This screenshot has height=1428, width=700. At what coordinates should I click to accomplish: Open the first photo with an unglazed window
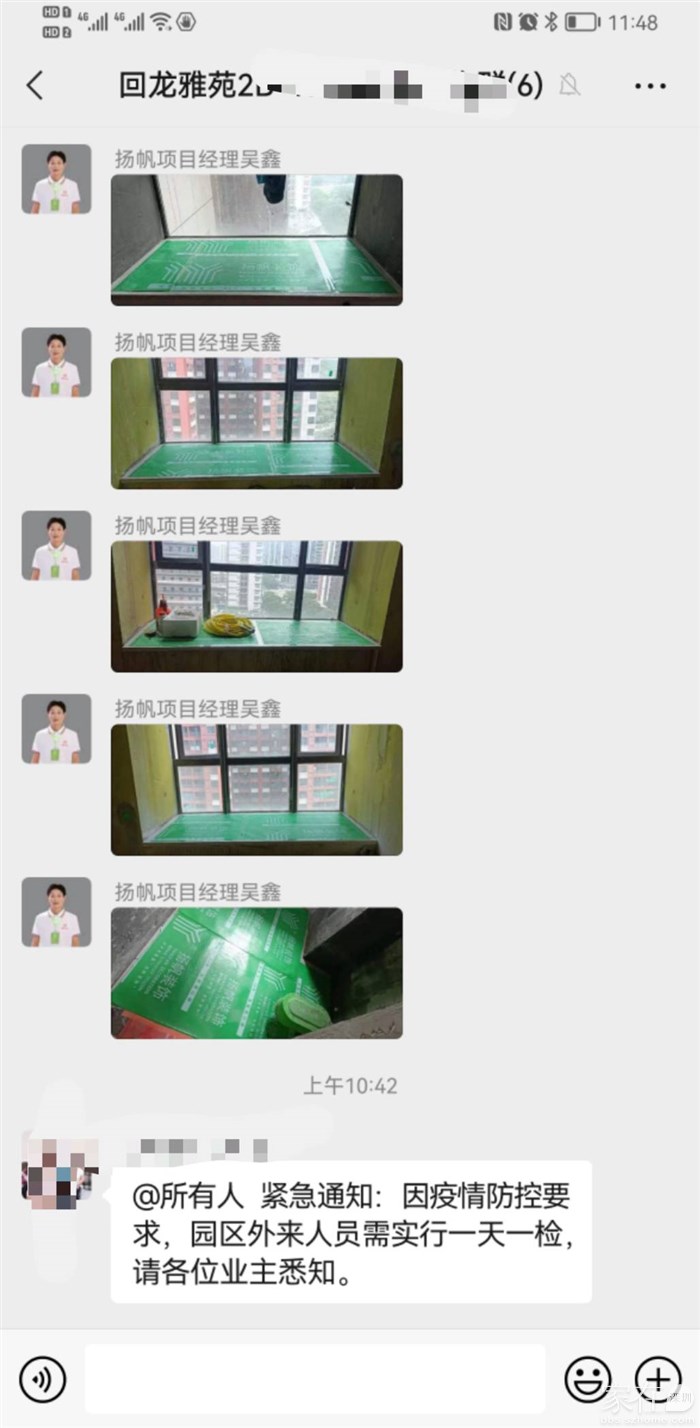click(x=257, y=240)
